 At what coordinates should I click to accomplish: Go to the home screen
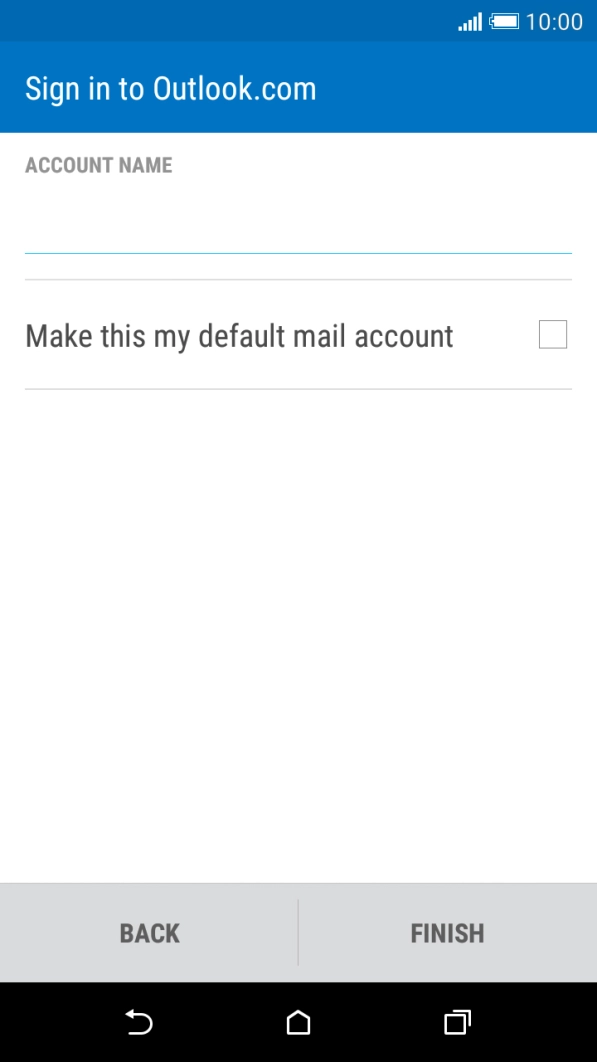(298, 1022)
